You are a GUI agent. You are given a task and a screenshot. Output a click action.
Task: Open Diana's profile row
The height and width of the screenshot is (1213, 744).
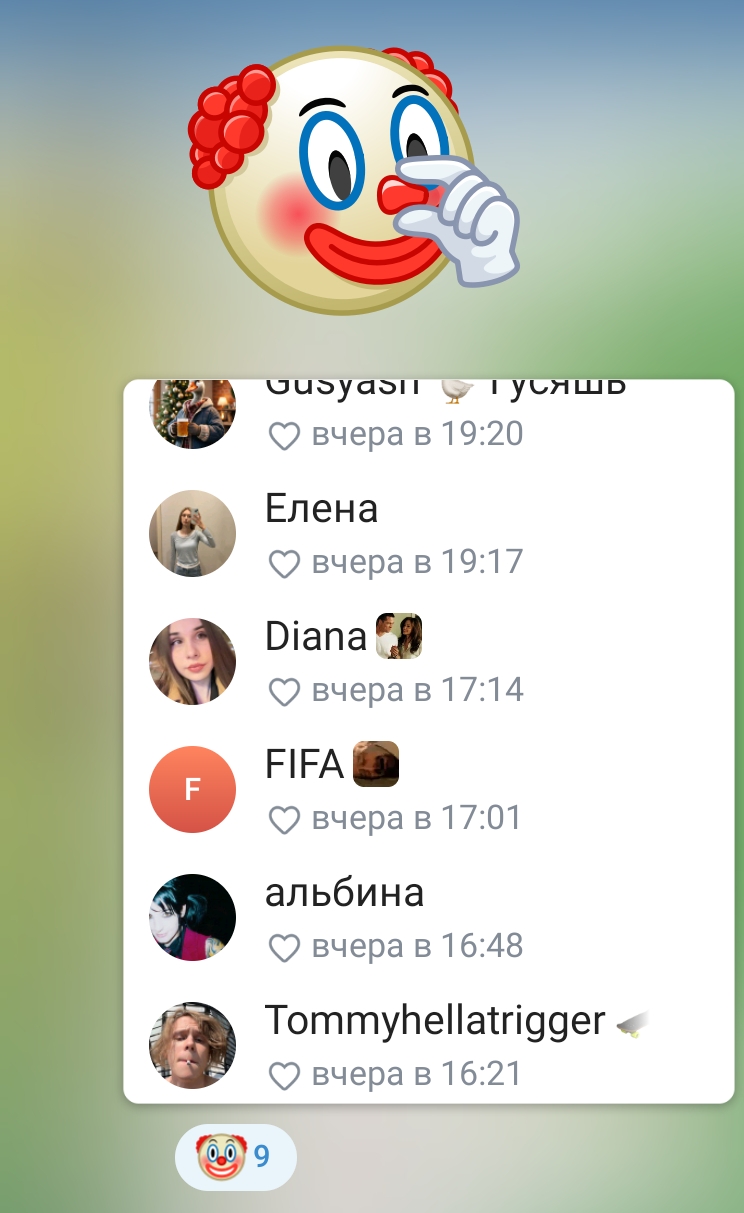428,661
